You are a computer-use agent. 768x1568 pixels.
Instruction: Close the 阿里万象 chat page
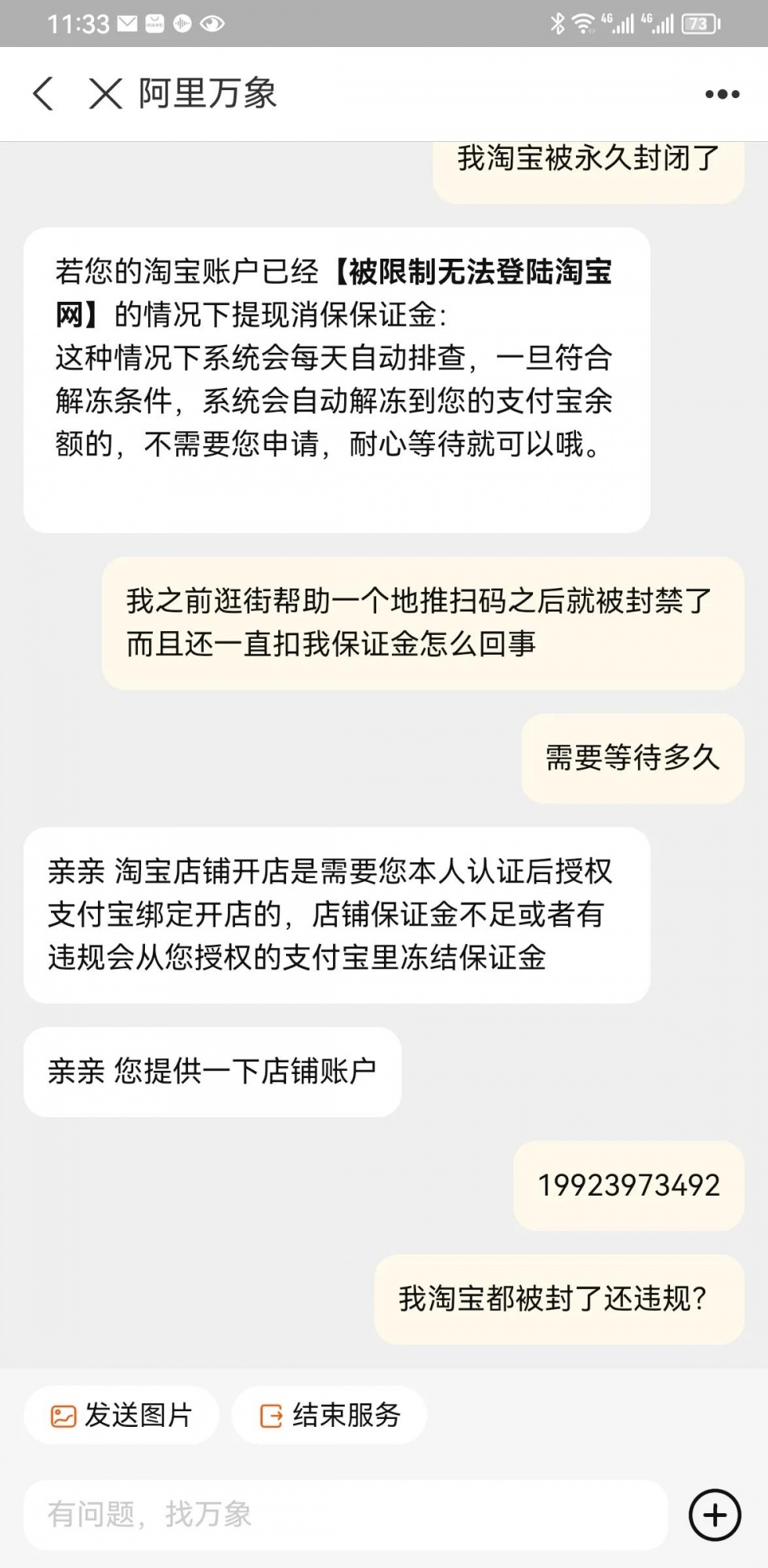[106, 94]
